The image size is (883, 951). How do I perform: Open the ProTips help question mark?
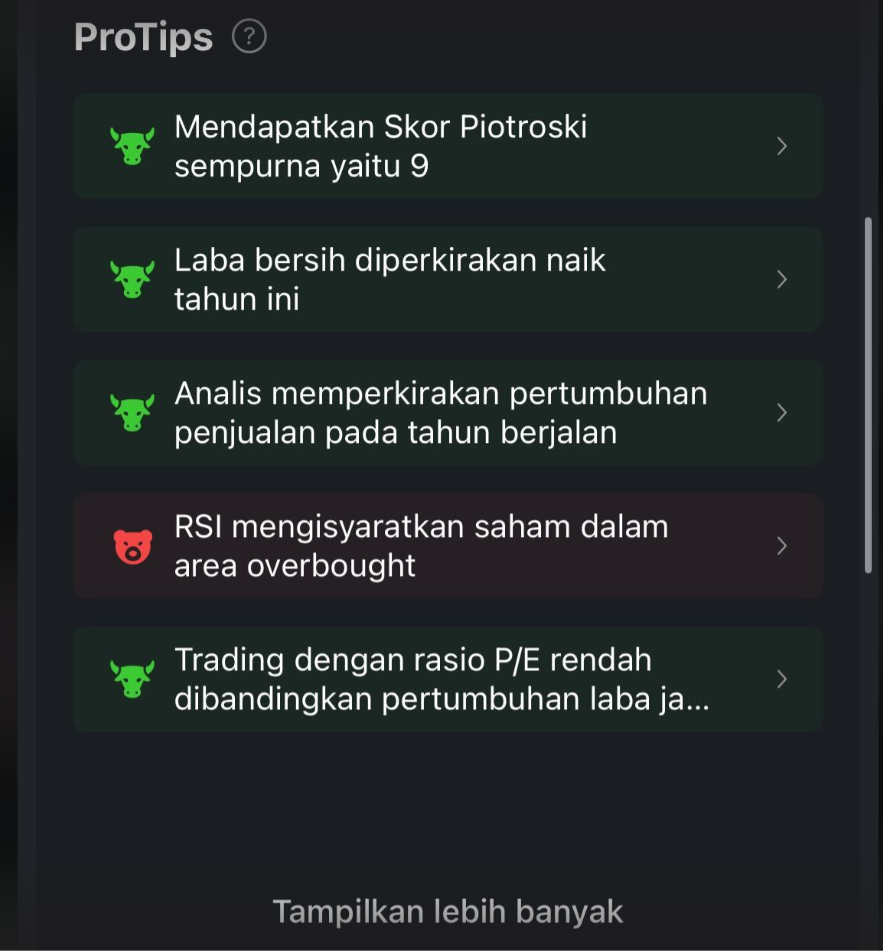click(249, 37)
